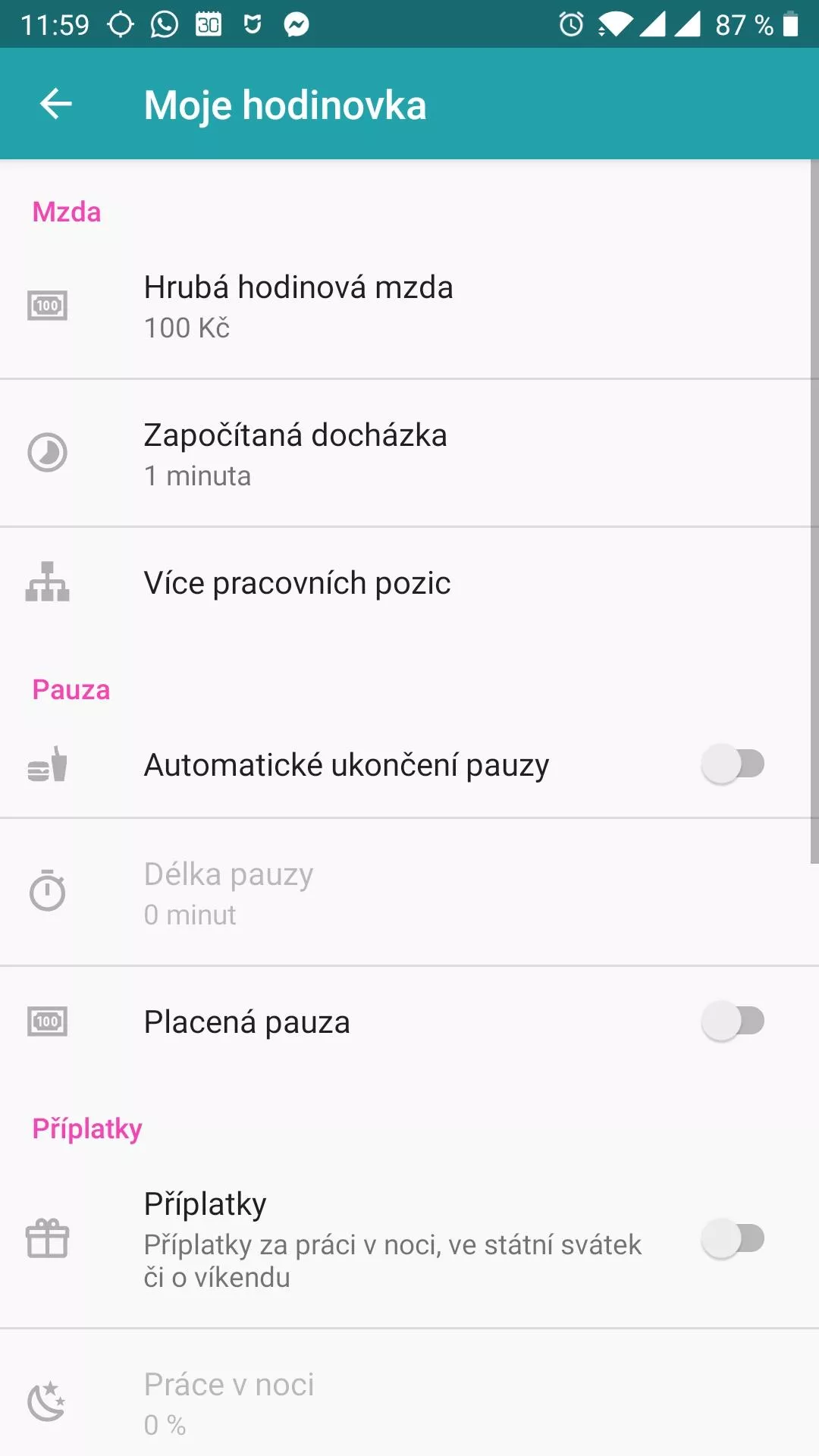Screen dimensions: 819x1456
Task: Open Více pracovních pozic
Action: pyautogui.click(x=409, y=582)
